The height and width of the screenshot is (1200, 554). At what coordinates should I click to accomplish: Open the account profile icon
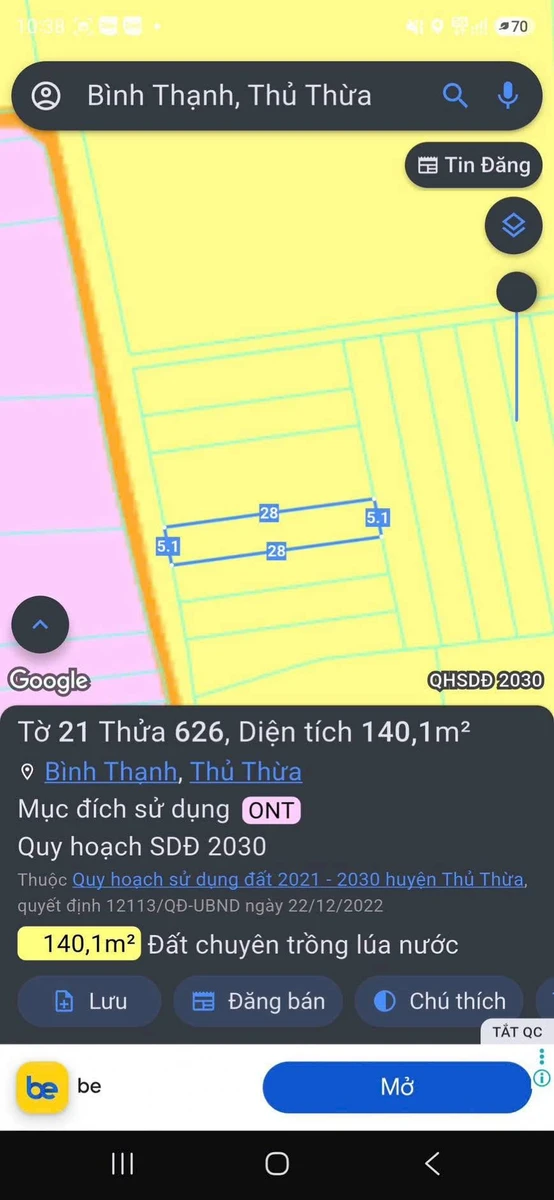click(x=46, y=96)
